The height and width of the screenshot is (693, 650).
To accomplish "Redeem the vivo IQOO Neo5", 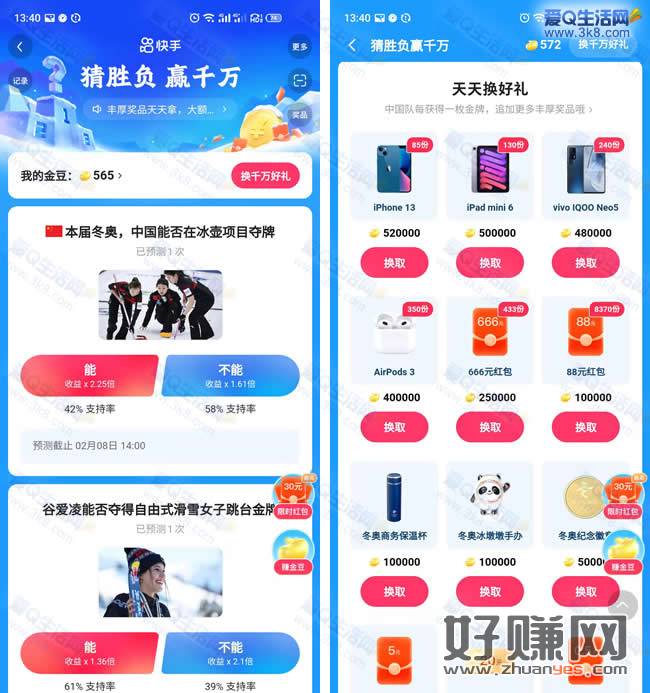I will 585,263.
